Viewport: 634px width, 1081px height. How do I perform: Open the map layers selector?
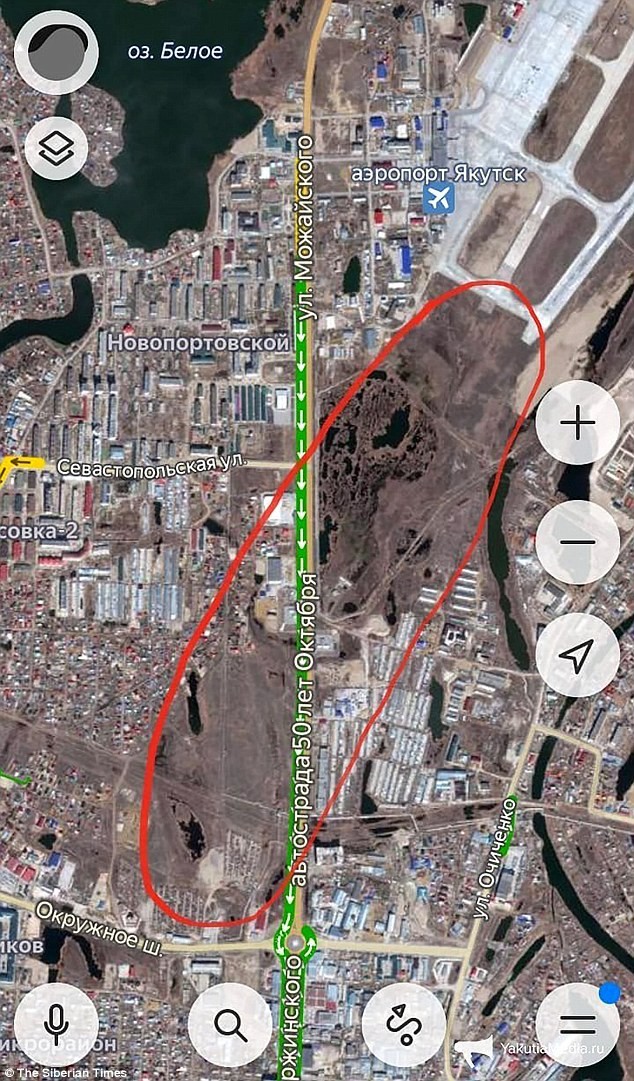coord(57,149)
